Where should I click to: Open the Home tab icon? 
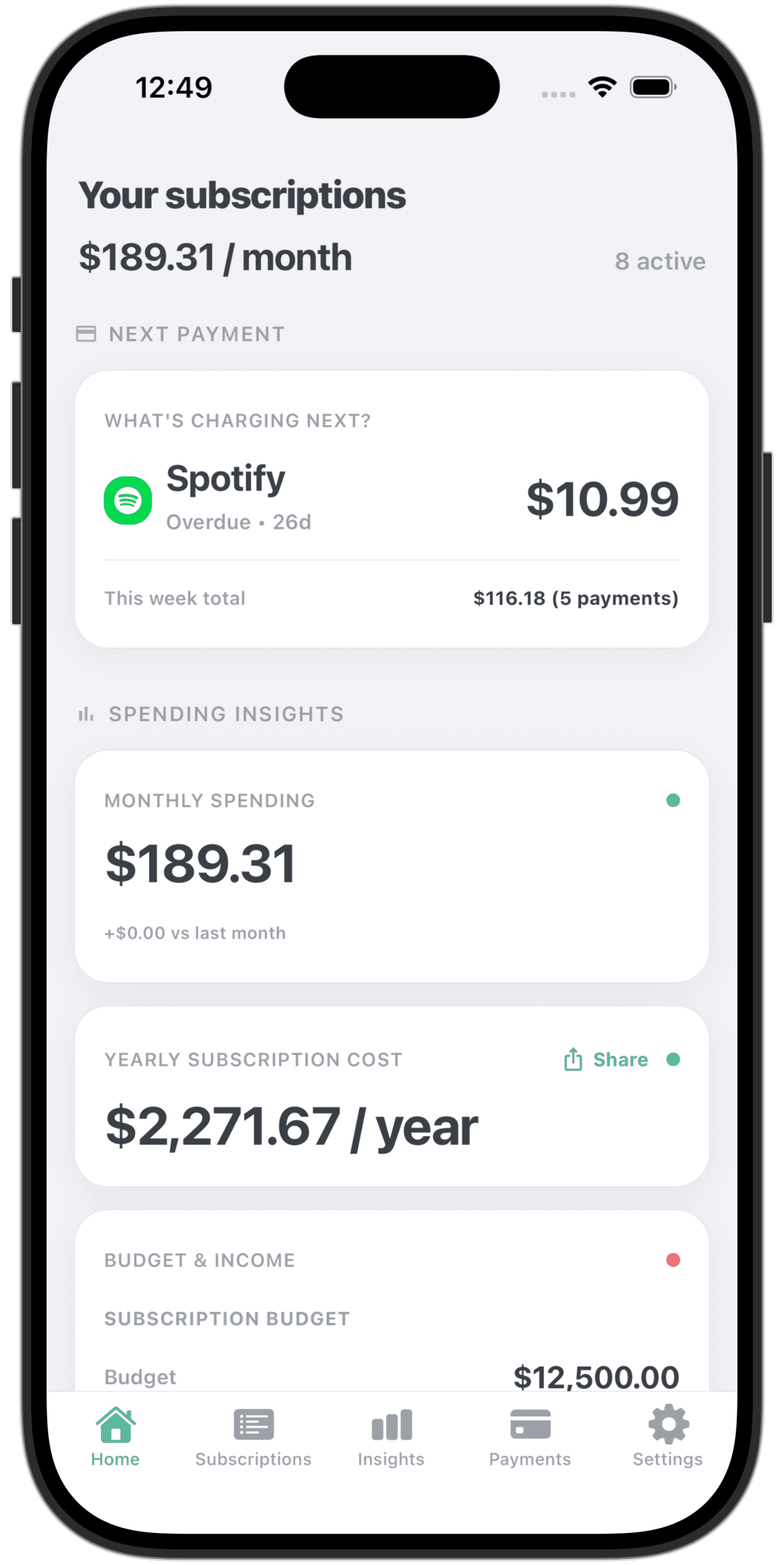tap(115, 1425)
